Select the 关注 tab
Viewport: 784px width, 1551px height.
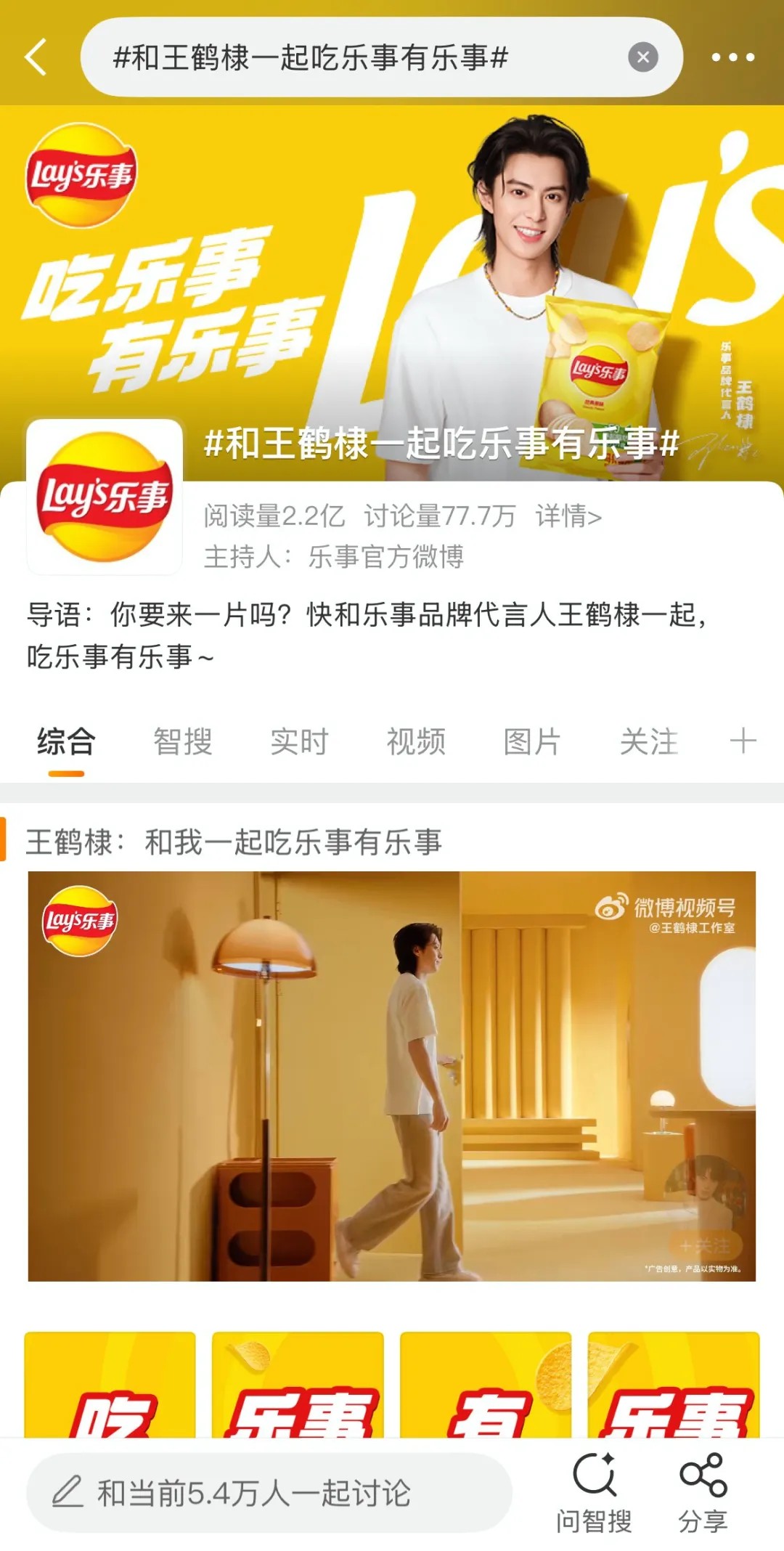point(648,742)
